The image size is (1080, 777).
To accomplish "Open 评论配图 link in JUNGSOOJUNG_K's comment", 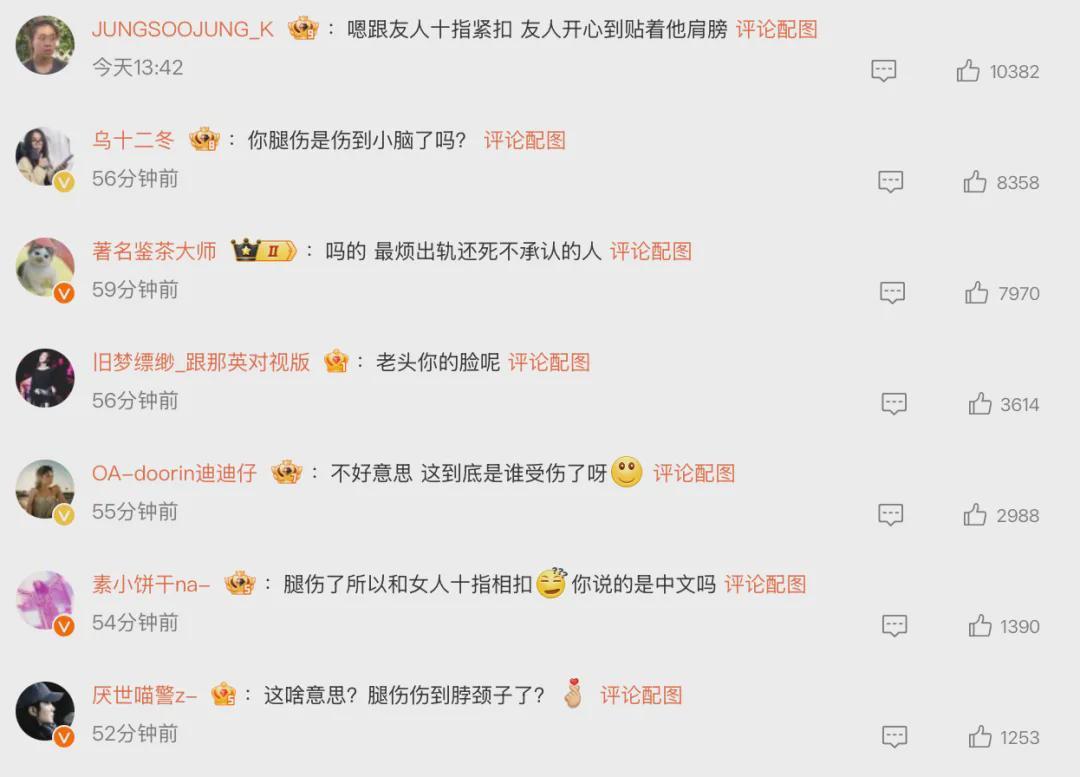I will 776,29.
